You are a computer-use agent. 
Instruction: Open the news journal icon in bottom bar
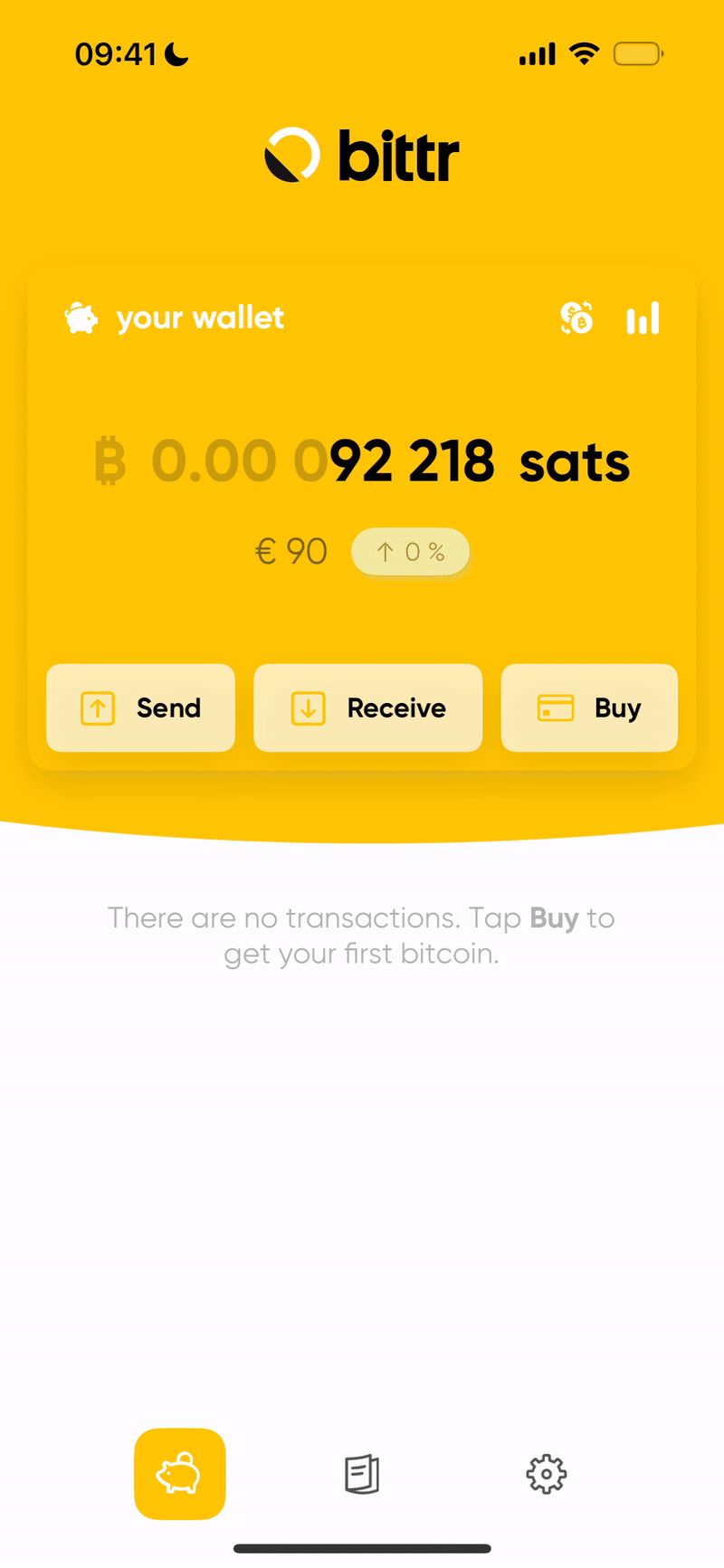[361, 1474]
